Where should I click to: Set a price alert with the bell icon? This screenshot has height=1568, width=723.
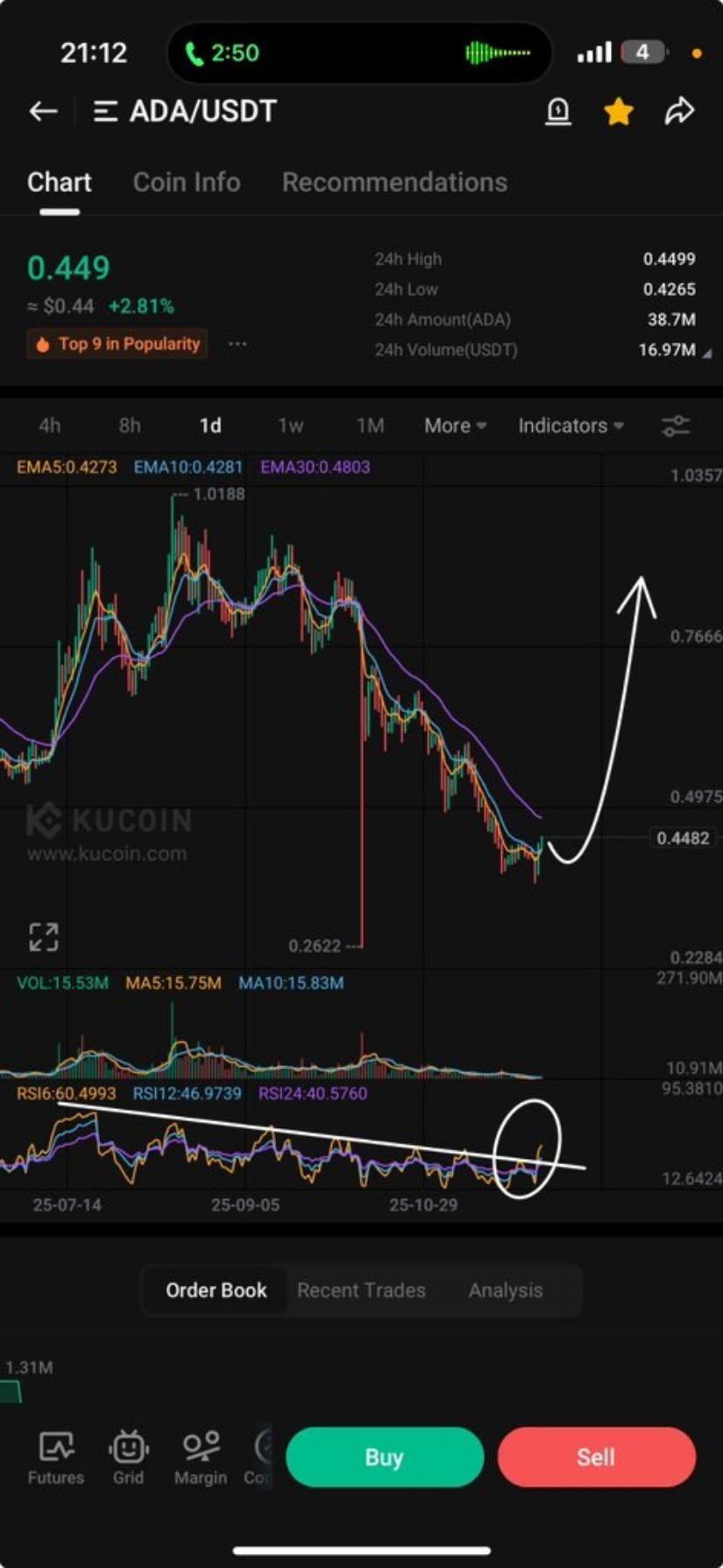tap(559, 110)
